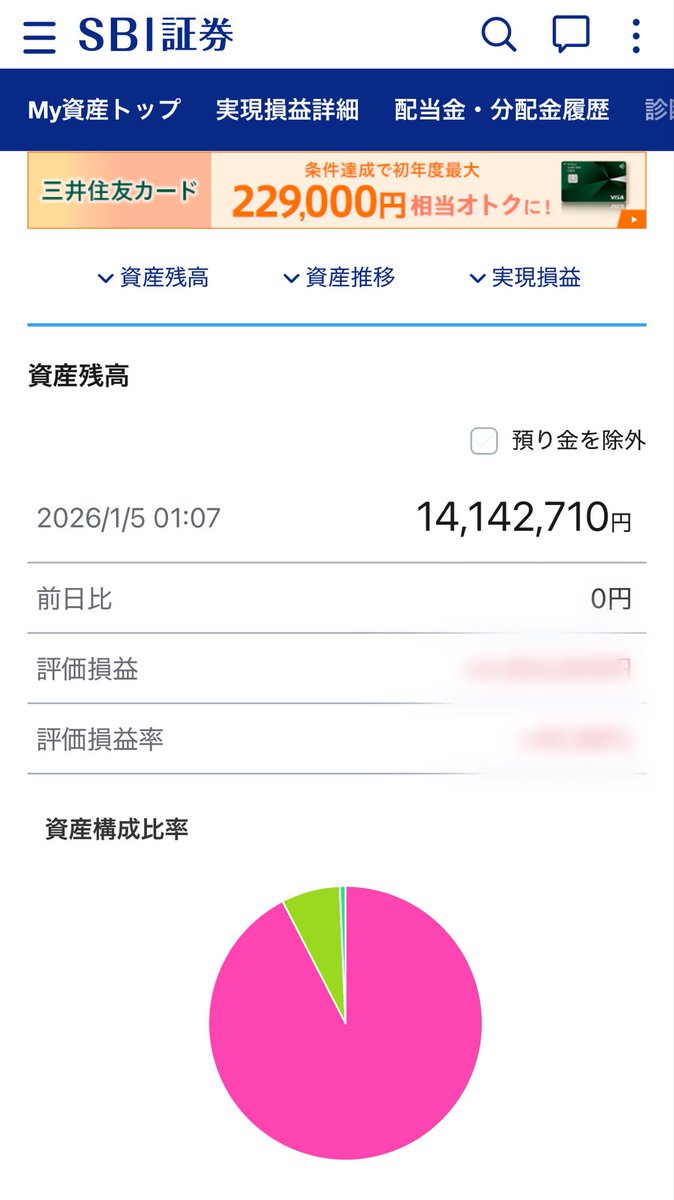674x1200 pixels.
Task: Jump to the 実現損益 section link
Action: [x=525, y=278]
